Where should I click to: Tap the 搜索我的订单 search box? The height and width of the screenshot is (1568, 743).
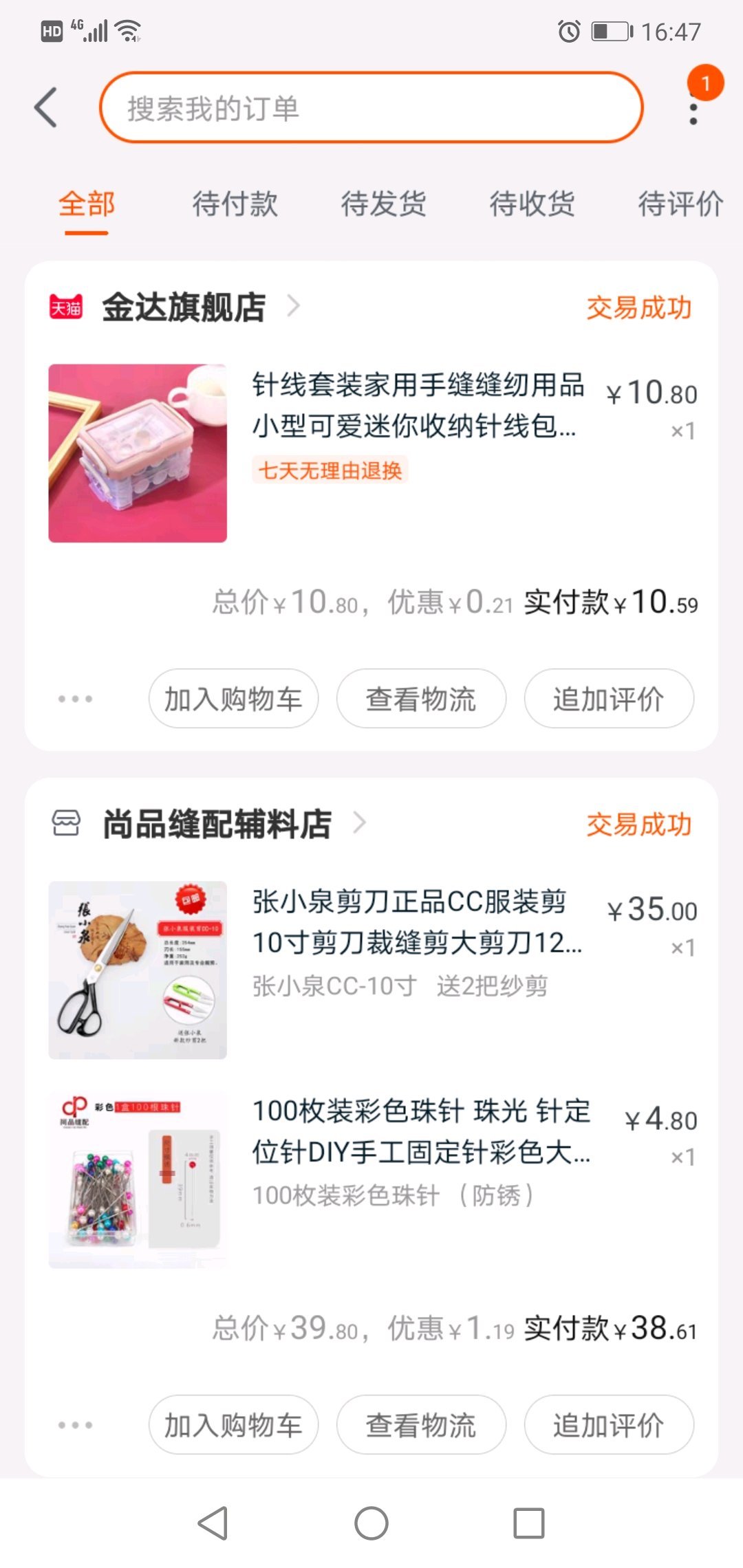tap(371, 108)
